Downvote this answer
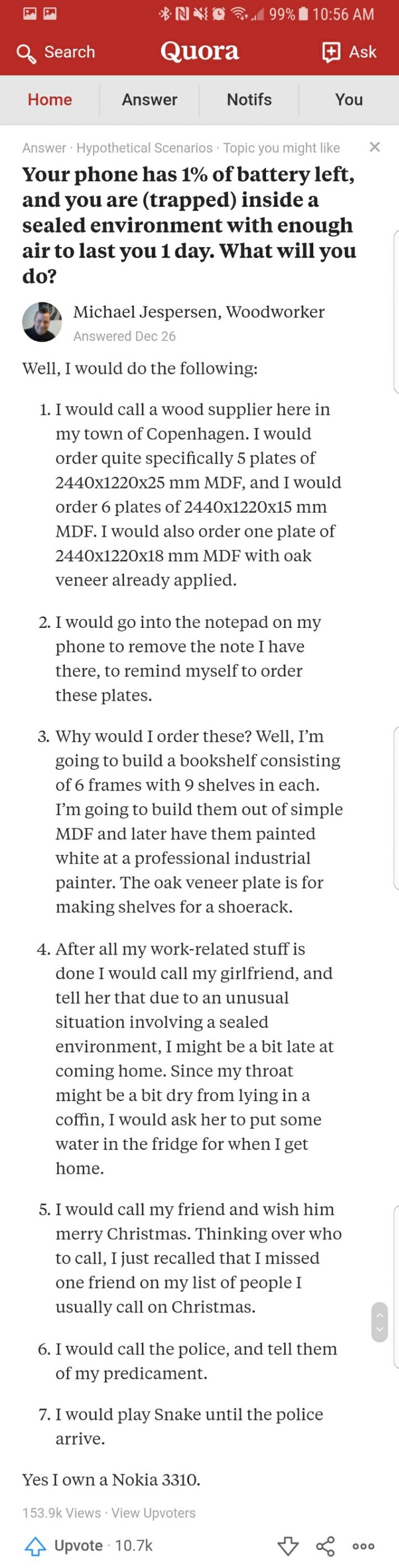This screenshot has height=1568, width=399. 287,1546
